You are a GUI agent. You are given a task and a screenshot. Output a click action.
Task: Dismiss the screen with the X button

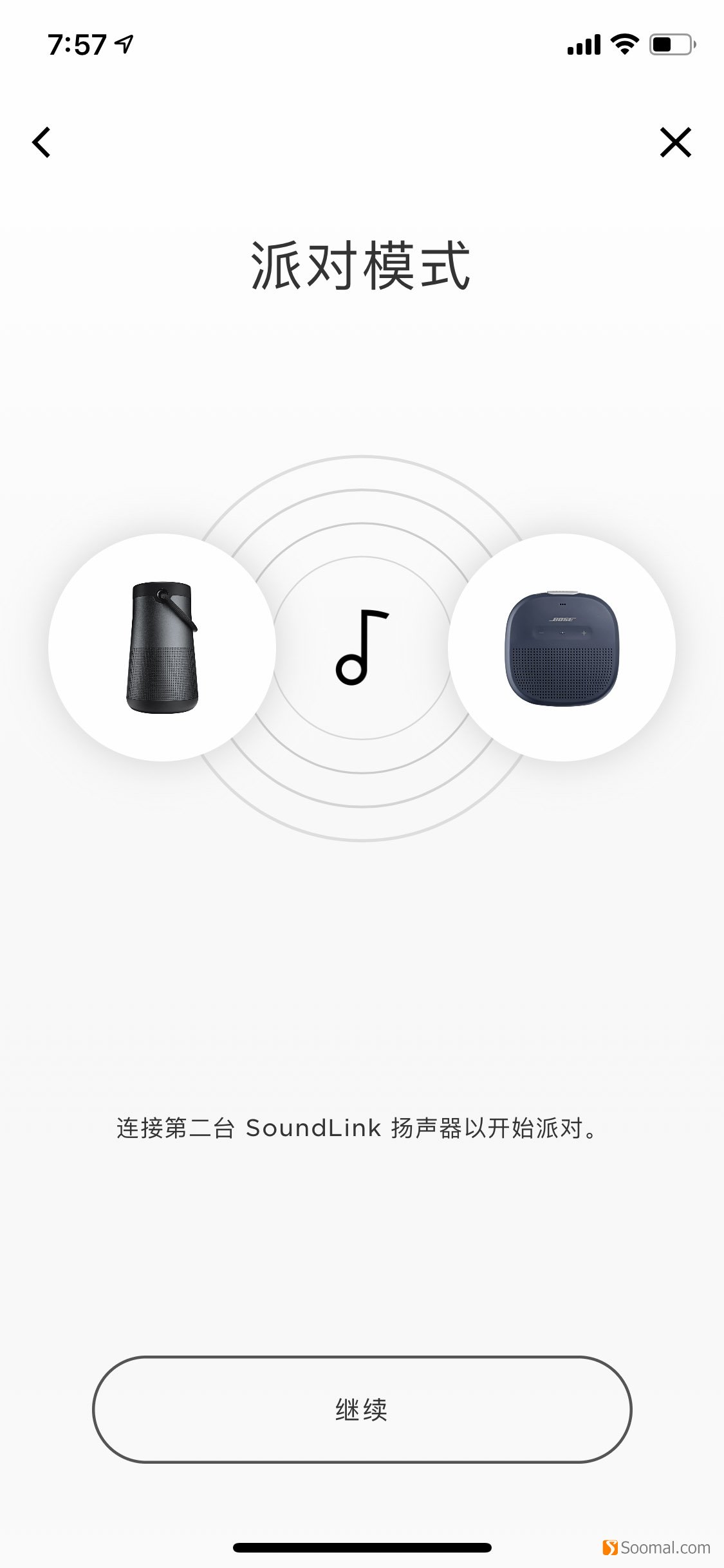click(675, 143)
